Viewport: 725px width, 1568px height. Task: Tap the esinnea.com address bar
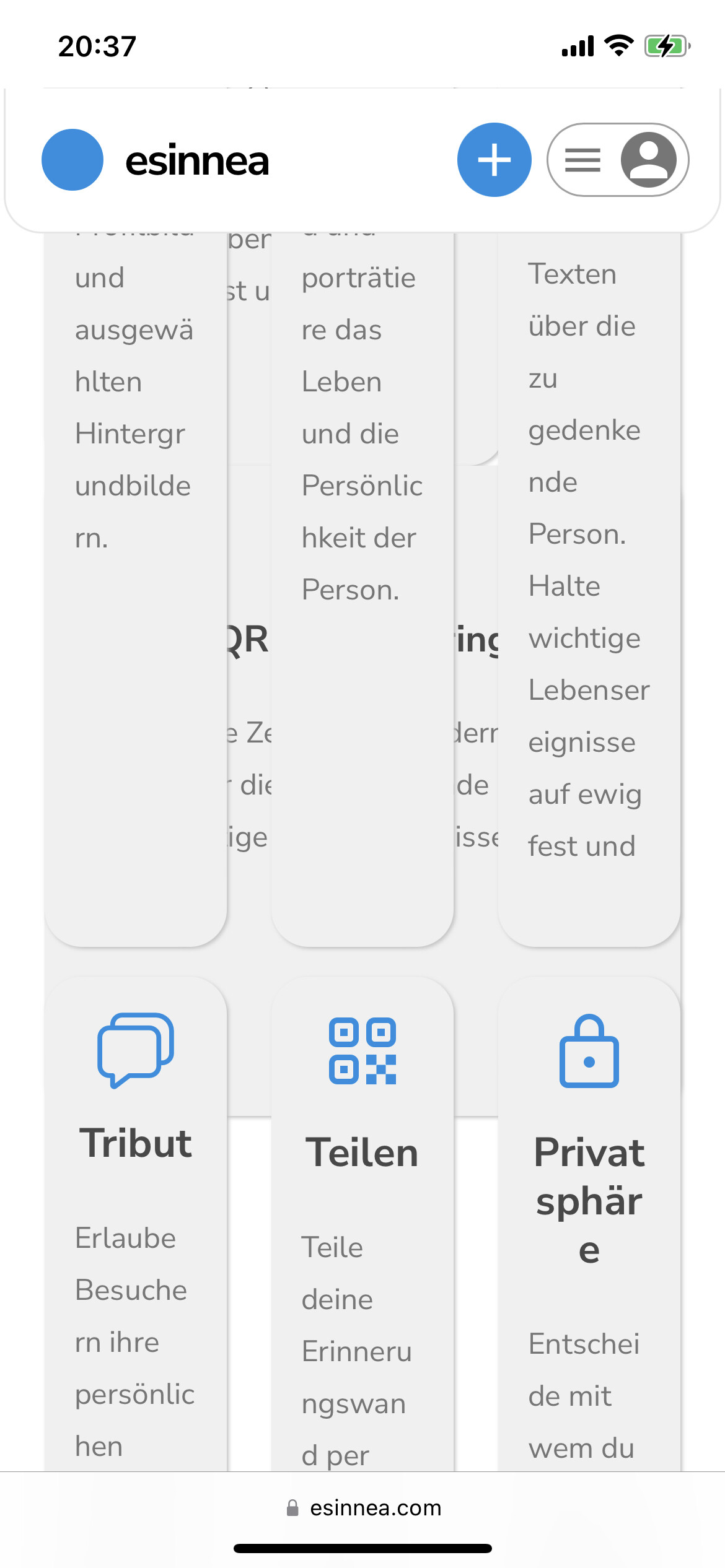click(363, 1508)
